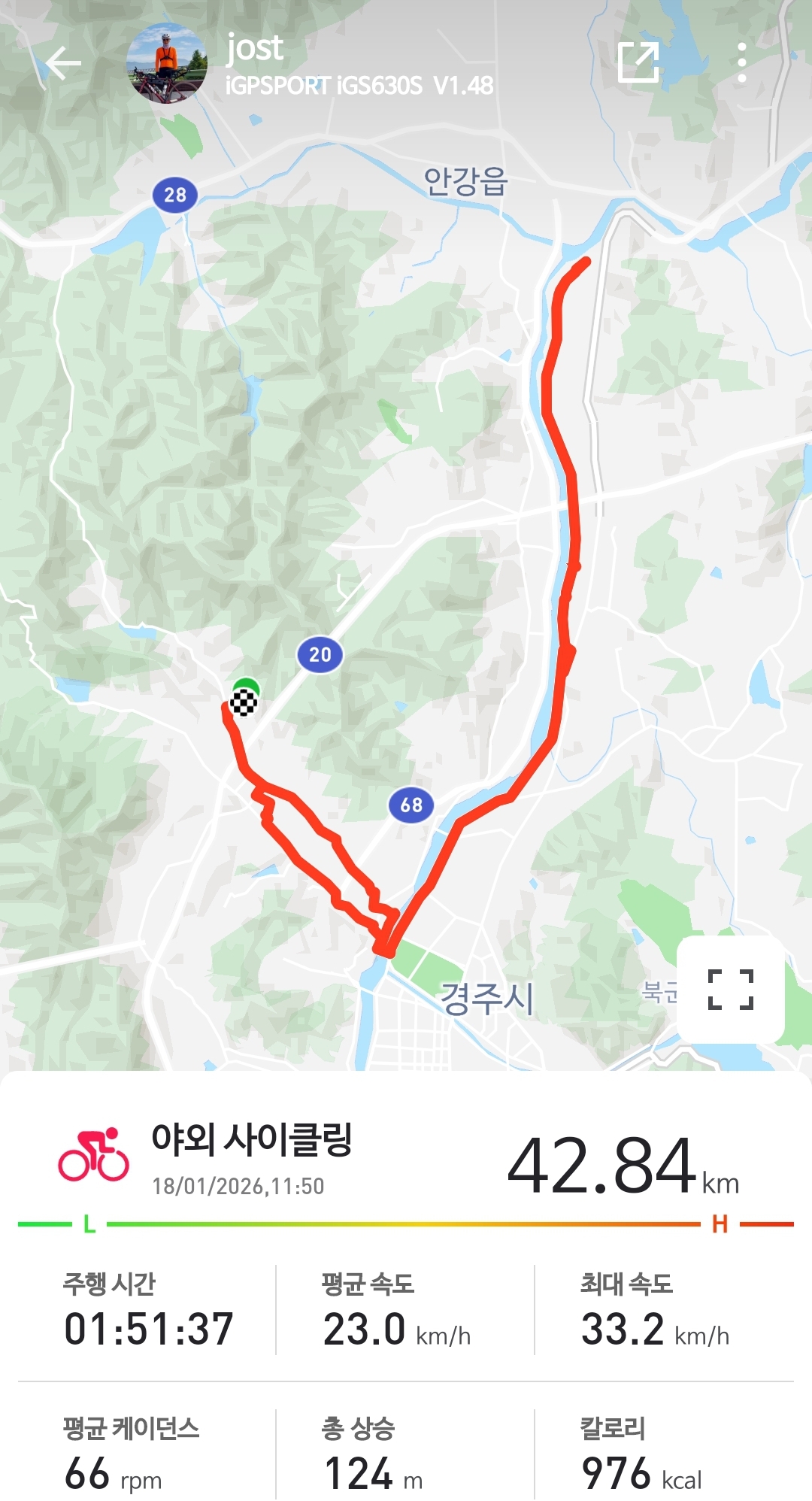Screen dimensions: 812x1501
Task: Open the three-dot overflow menu
Action: [742, 62]
